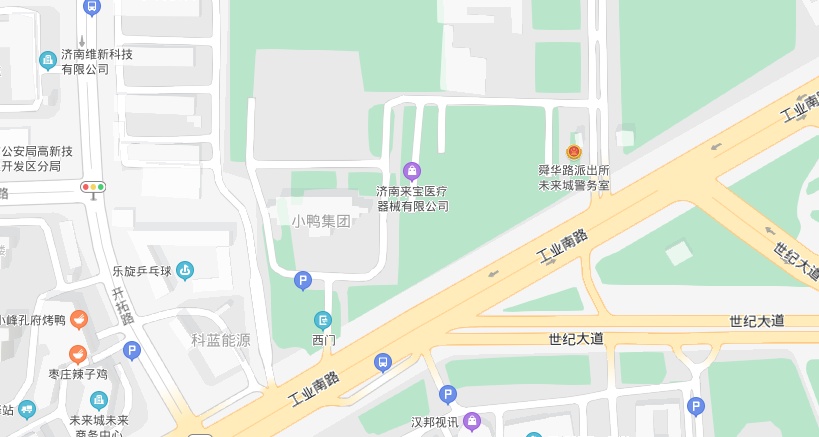
Task: Open the 未来城未来商务中心 marker
Action: coord(98,401)
